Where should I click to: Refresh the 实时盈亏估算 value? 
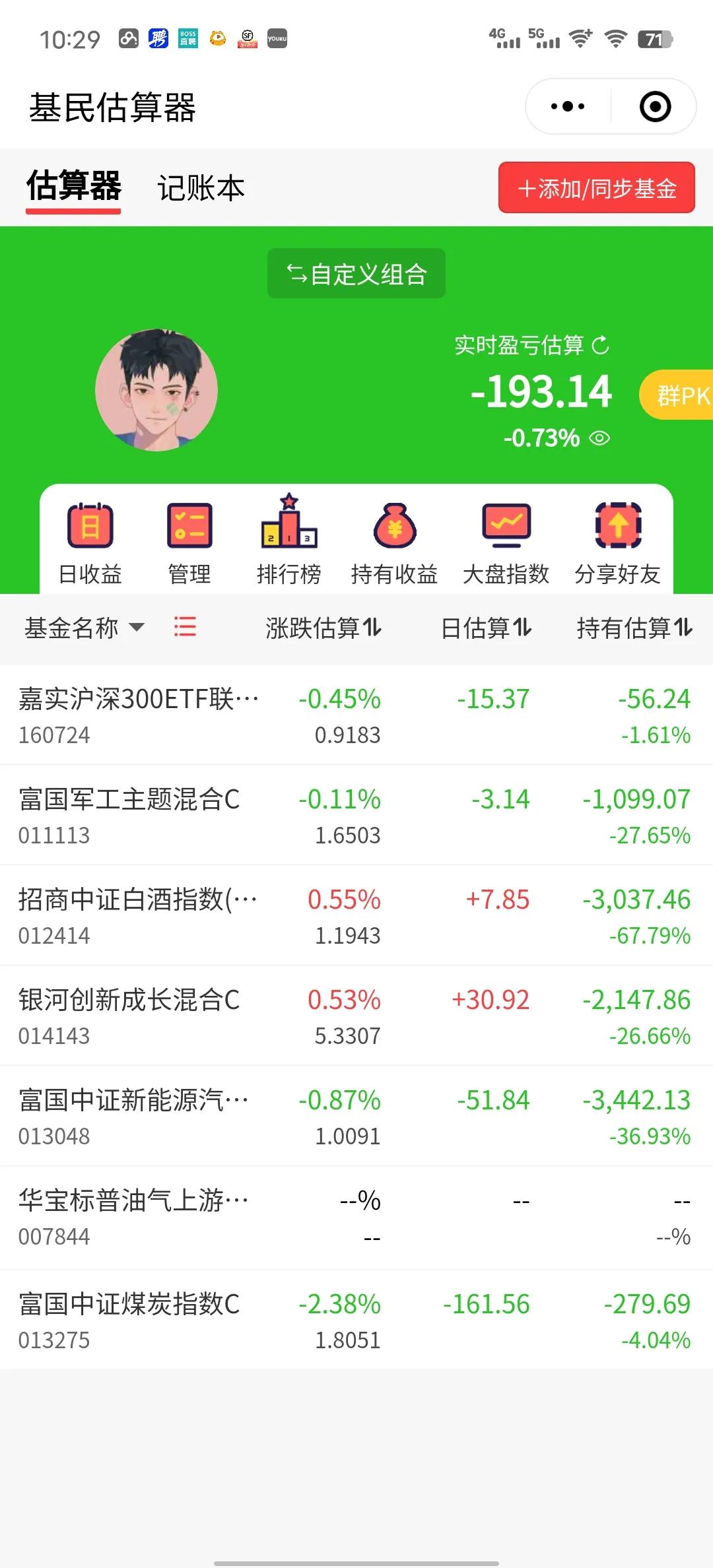(x=600, y=345)
